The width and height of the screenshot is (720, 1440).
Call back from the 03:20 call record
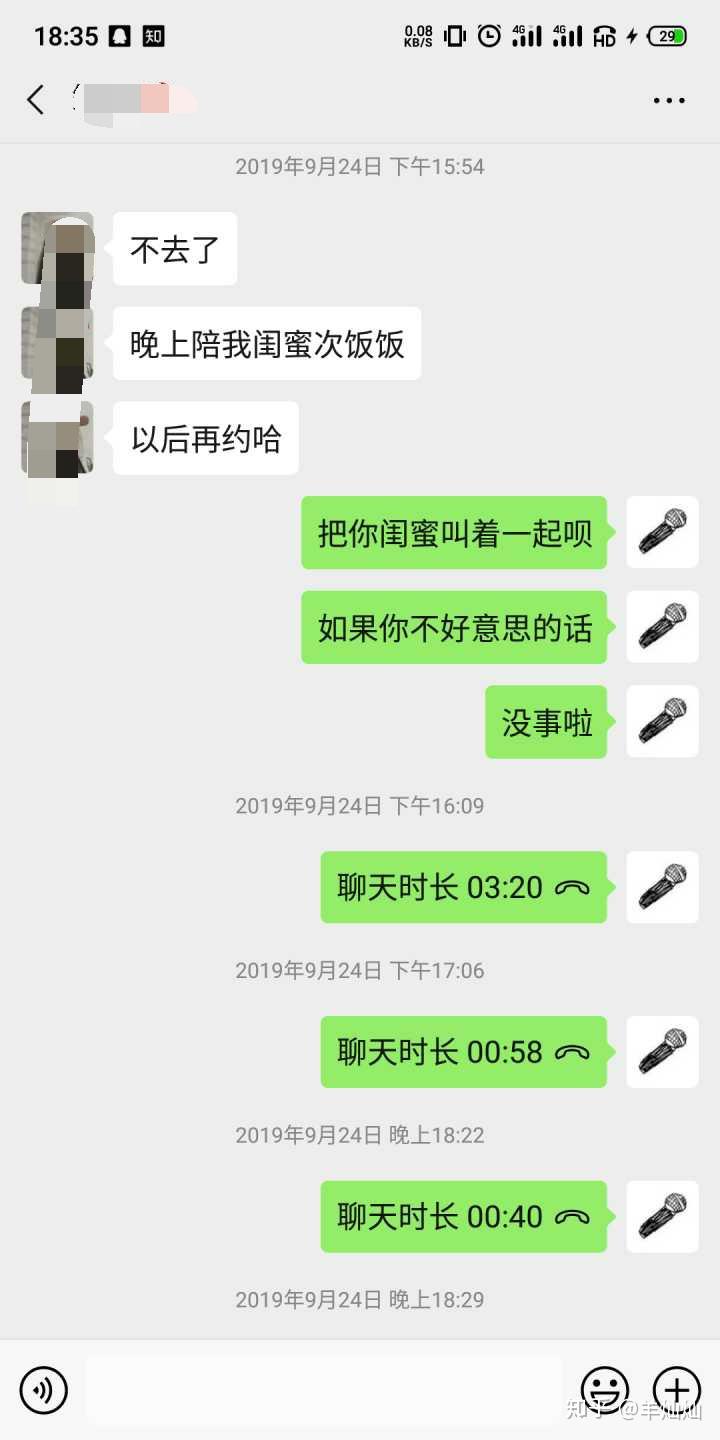464,887
